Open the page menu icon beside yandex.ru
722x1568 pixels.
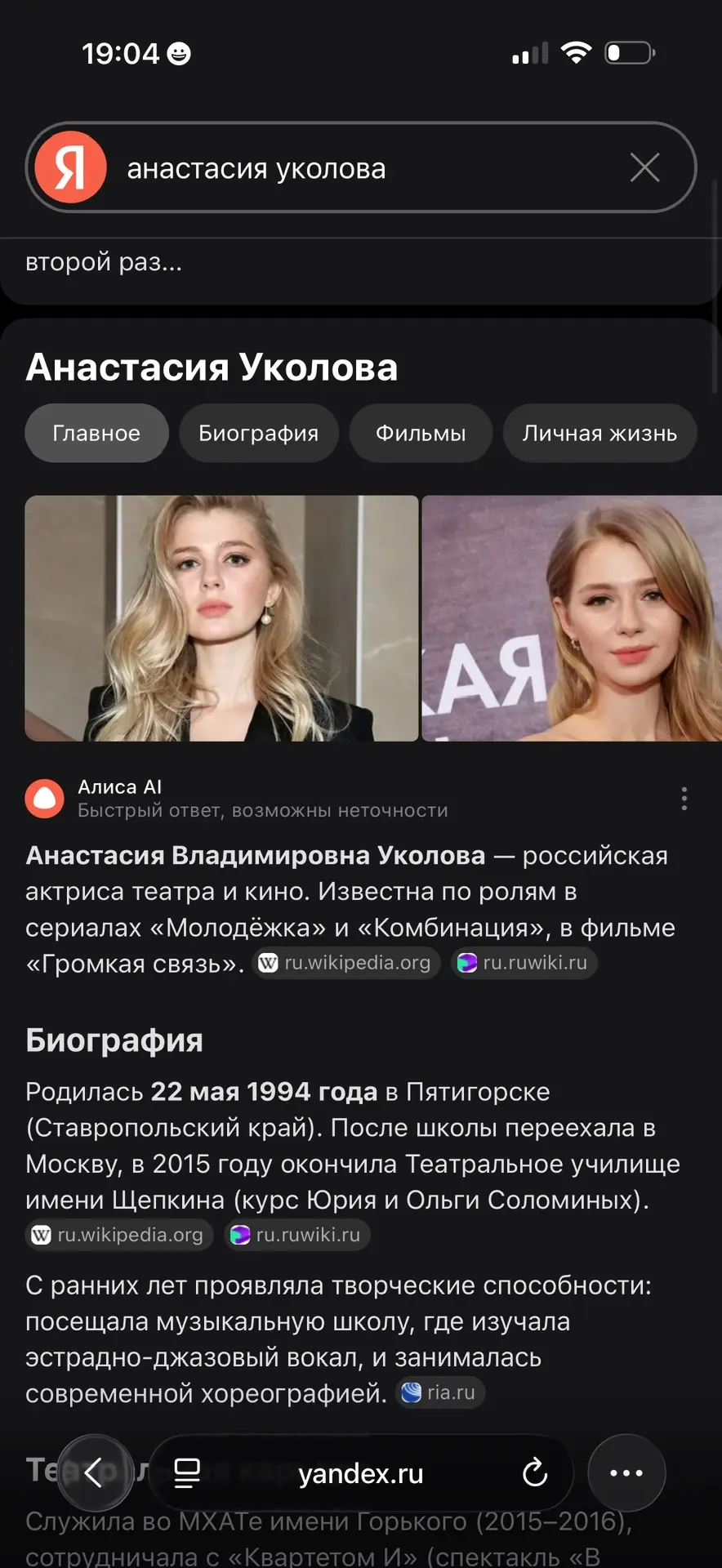click(x=187, y=1473)
